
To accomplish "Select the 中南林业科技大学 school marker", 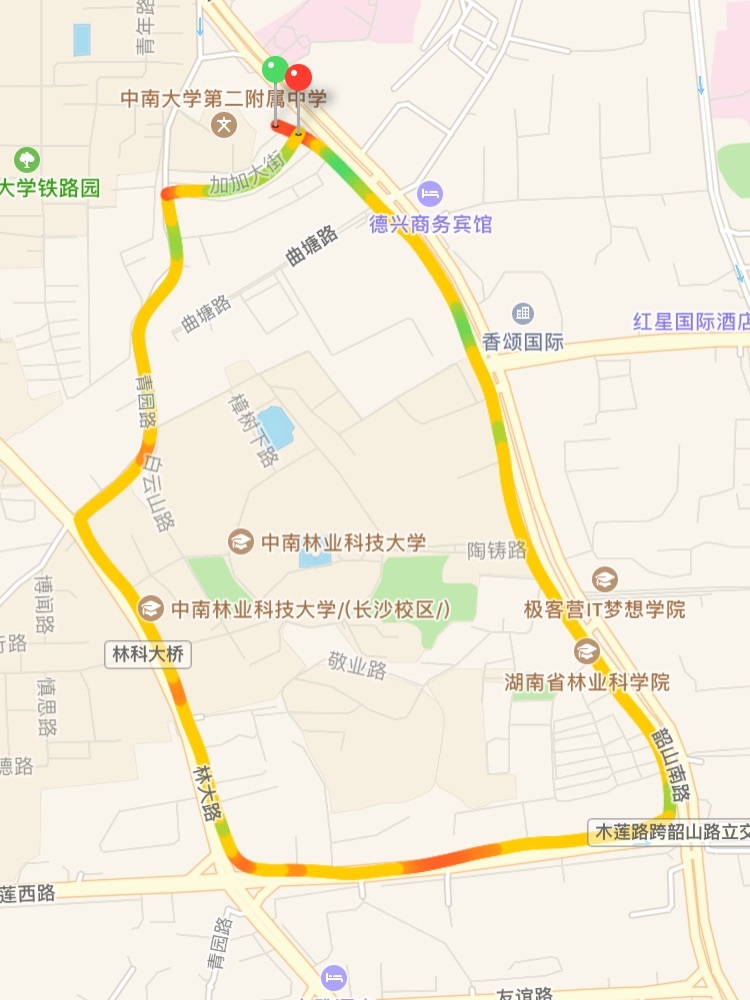I will click(x=240, y=541).
